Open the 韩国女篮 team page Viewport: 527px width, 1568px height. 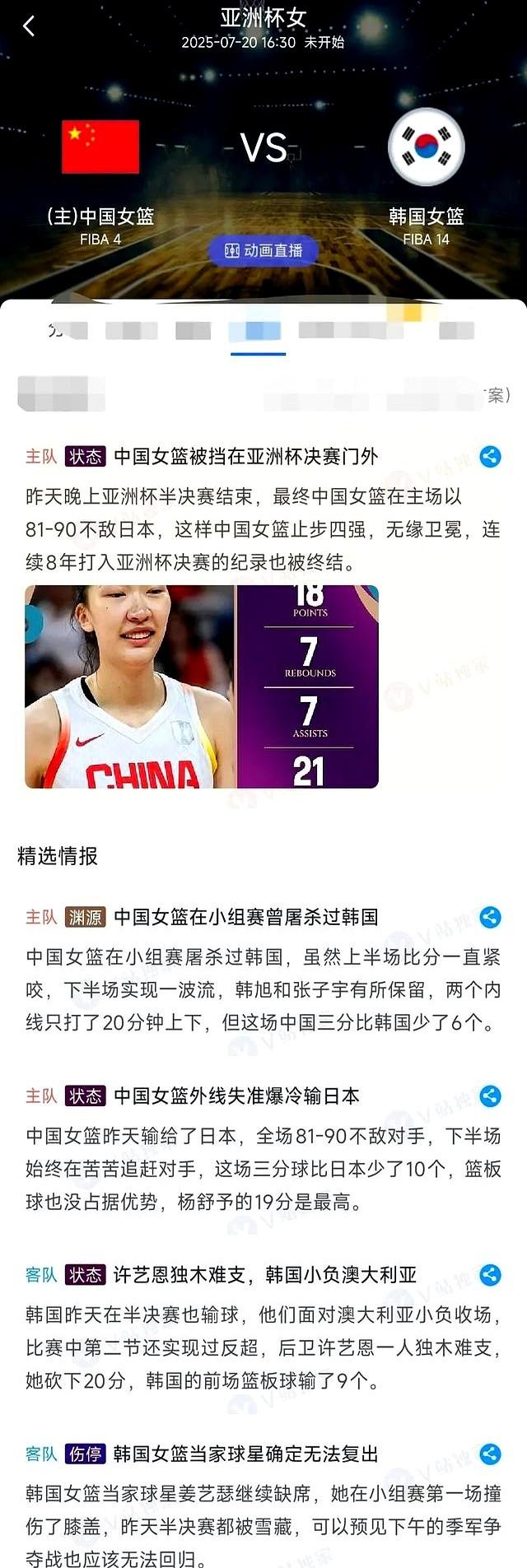[x=426, y=148]
